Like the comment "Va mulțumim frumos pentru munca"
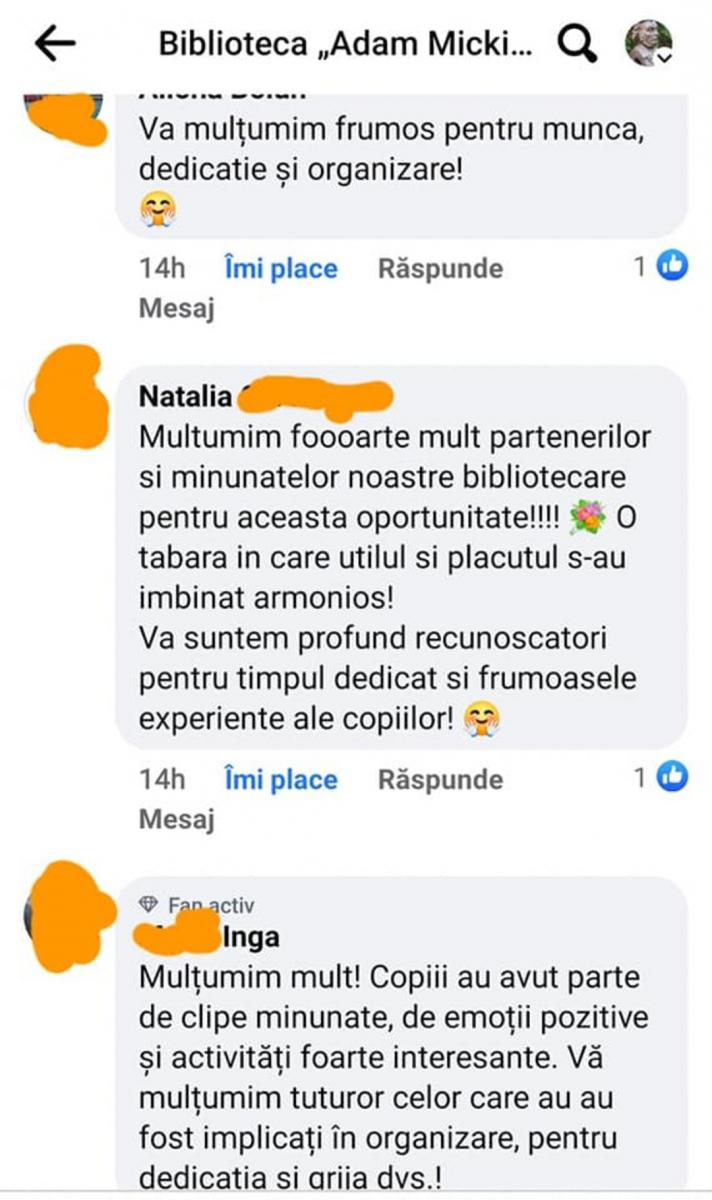 tap(281, 268)
